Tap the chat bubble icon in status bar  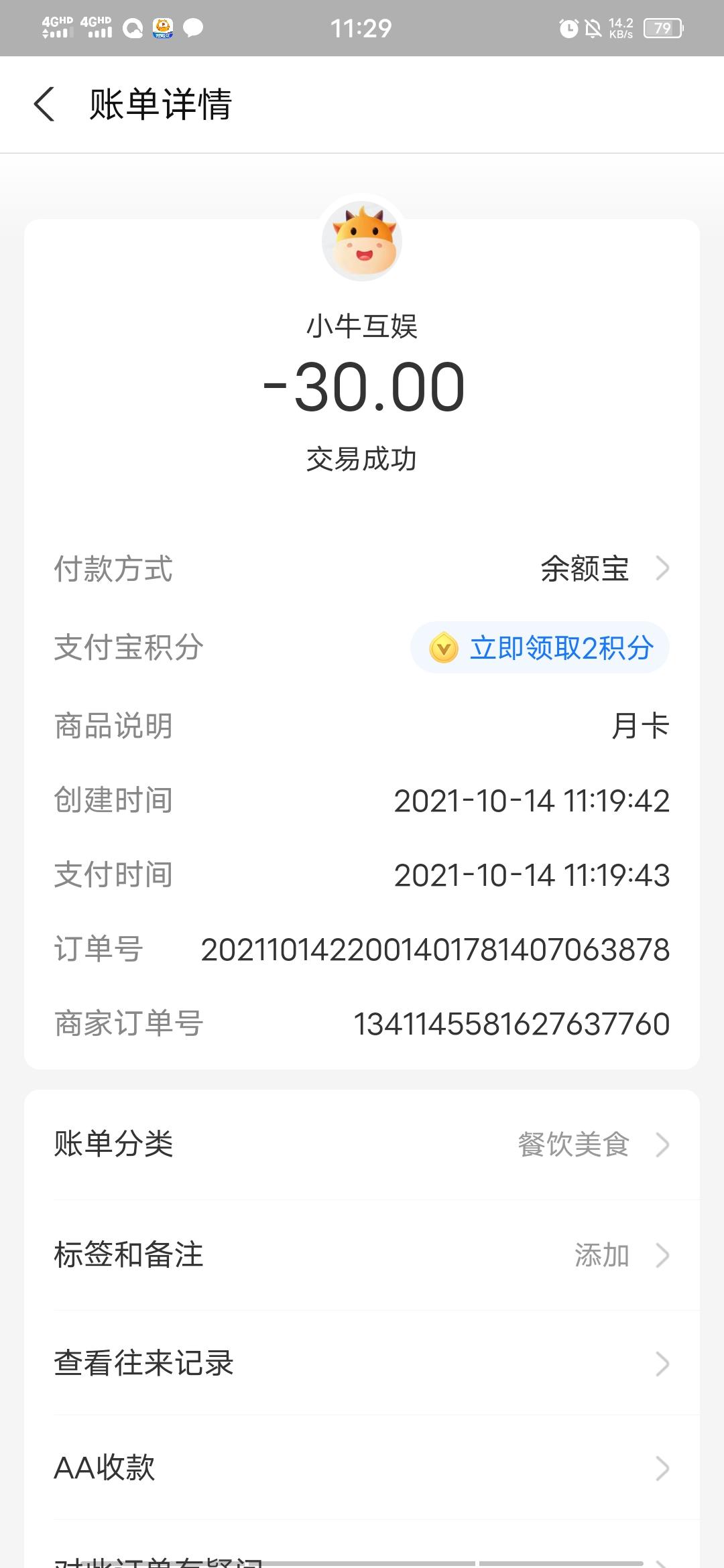193,28
